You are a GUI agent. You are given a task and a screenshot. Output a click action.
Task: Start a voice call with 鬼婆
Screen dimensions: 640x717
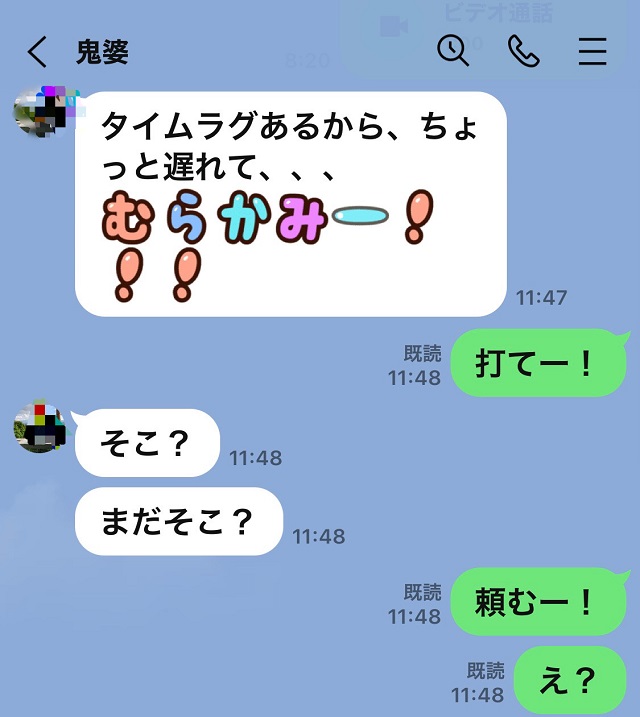click(523, 51)
